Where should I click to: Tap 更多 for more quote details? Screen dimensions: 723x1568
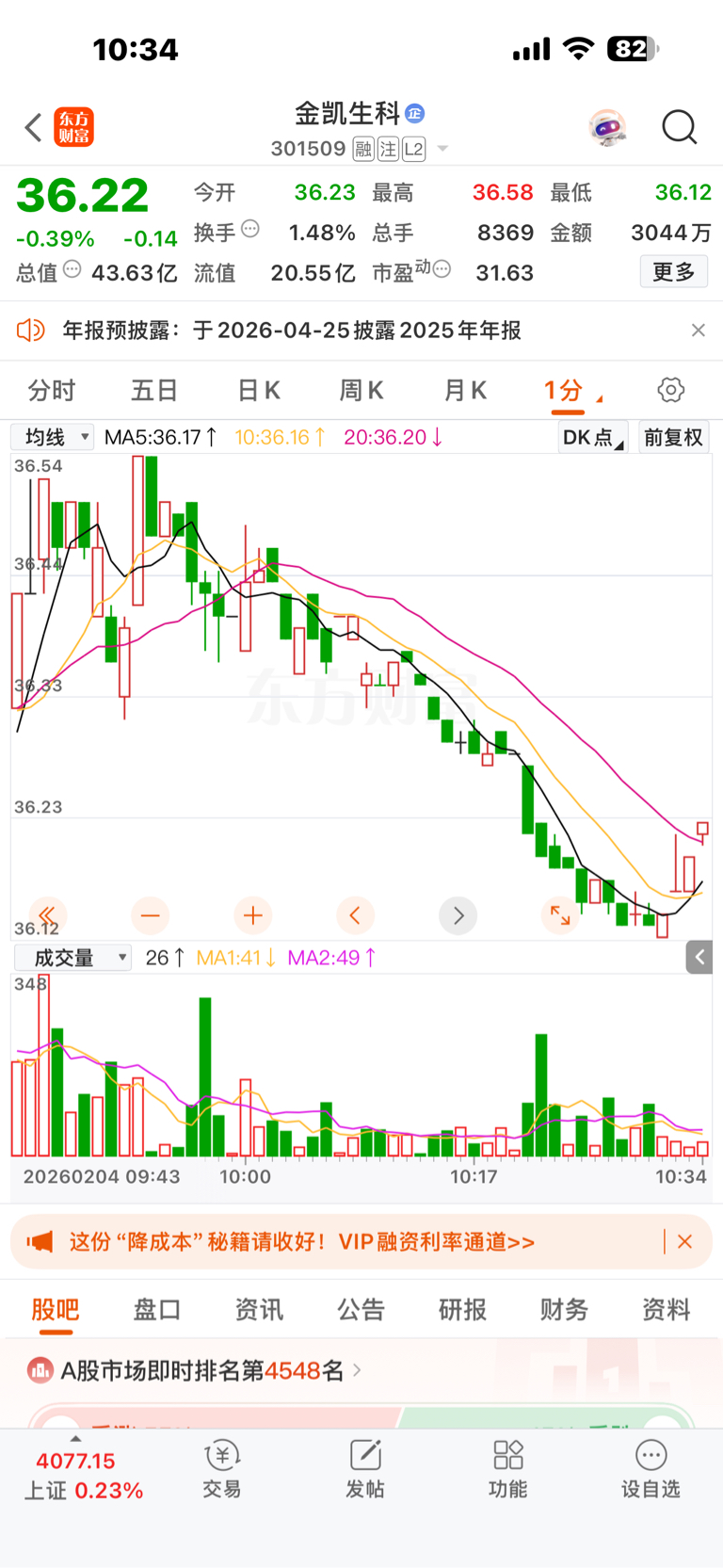pyautogui.click(x=673, y=272)
